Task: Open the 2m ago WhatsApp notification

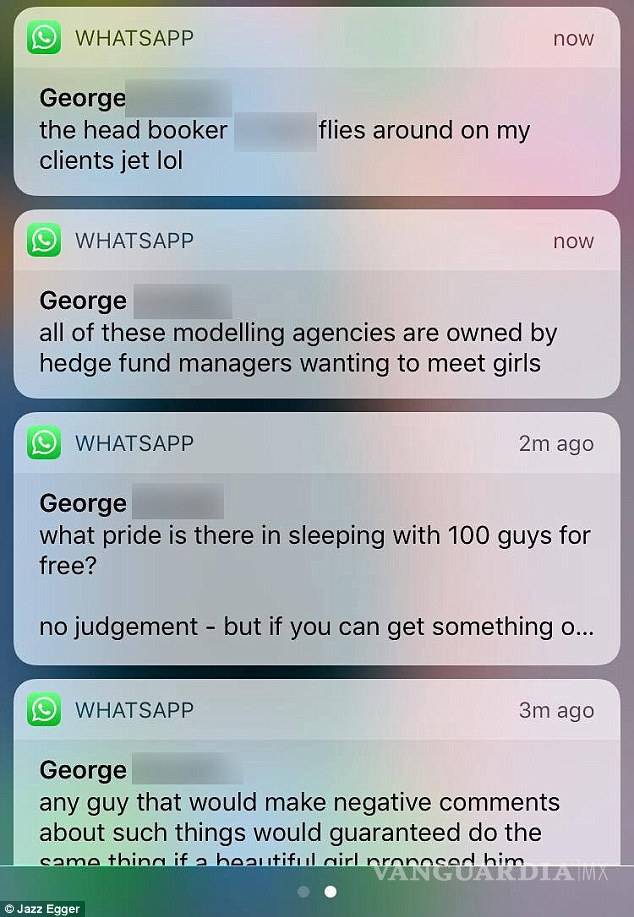Action: (316, 565)
